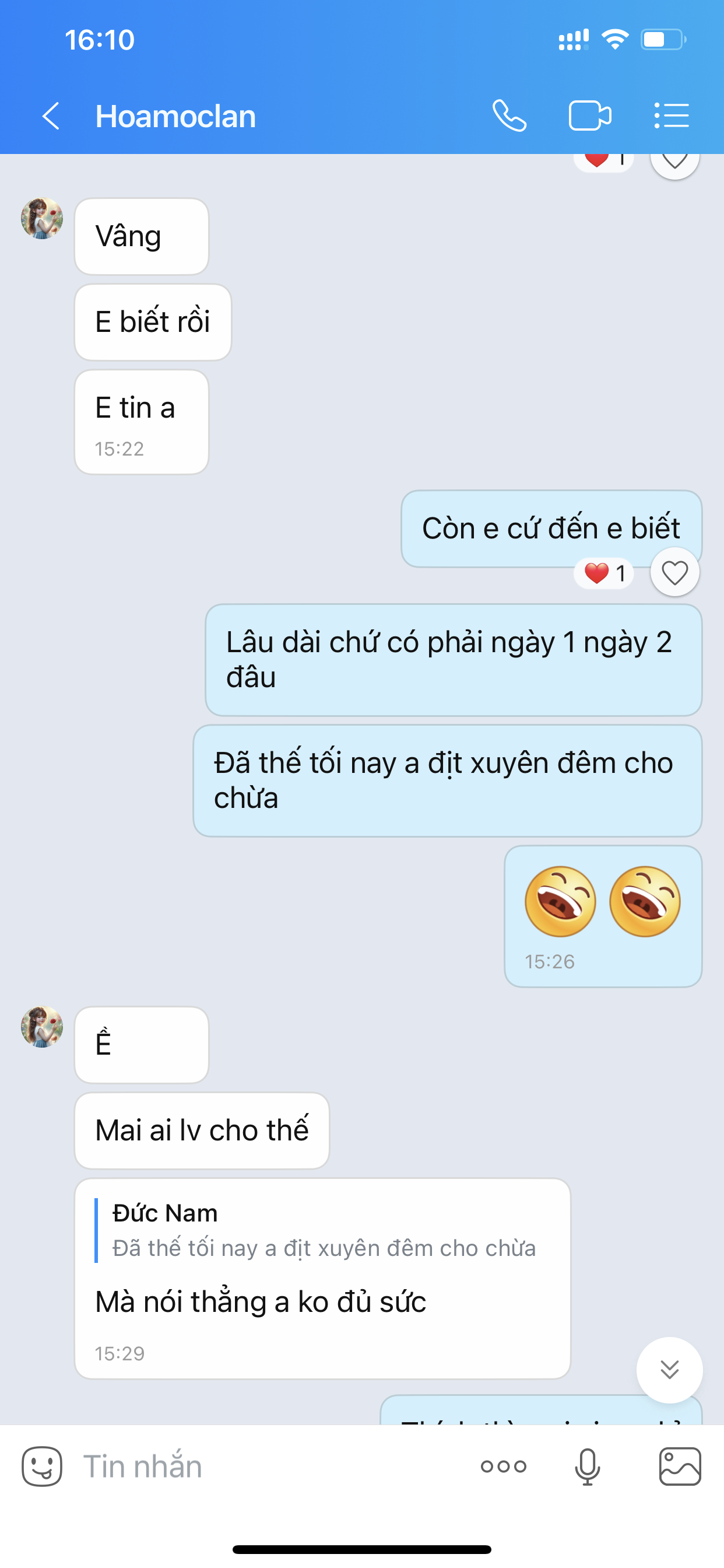View heart reaction count on "Còn e cứ đến e biết"

(604, 573)
